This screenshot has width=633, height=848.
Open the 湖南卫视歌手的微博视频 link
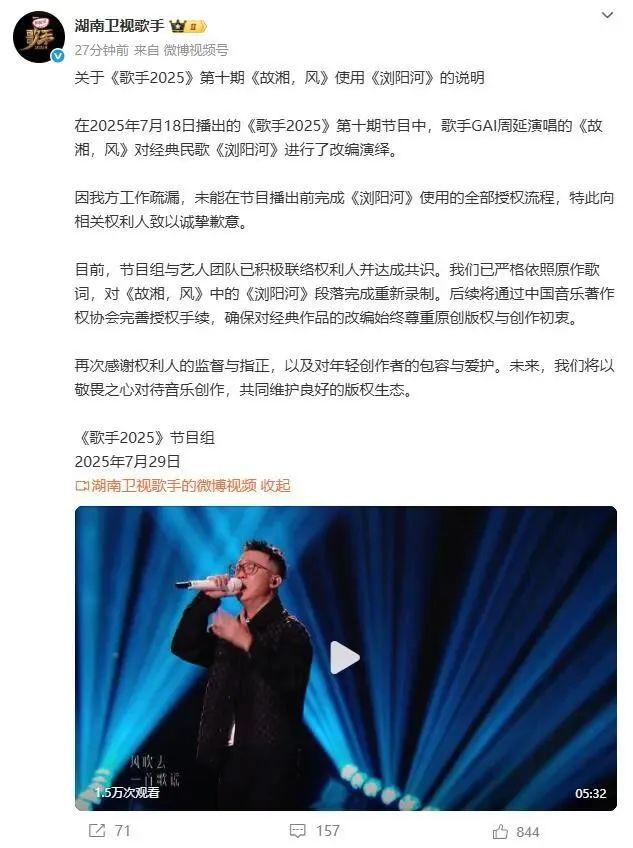tap(173, 485)
